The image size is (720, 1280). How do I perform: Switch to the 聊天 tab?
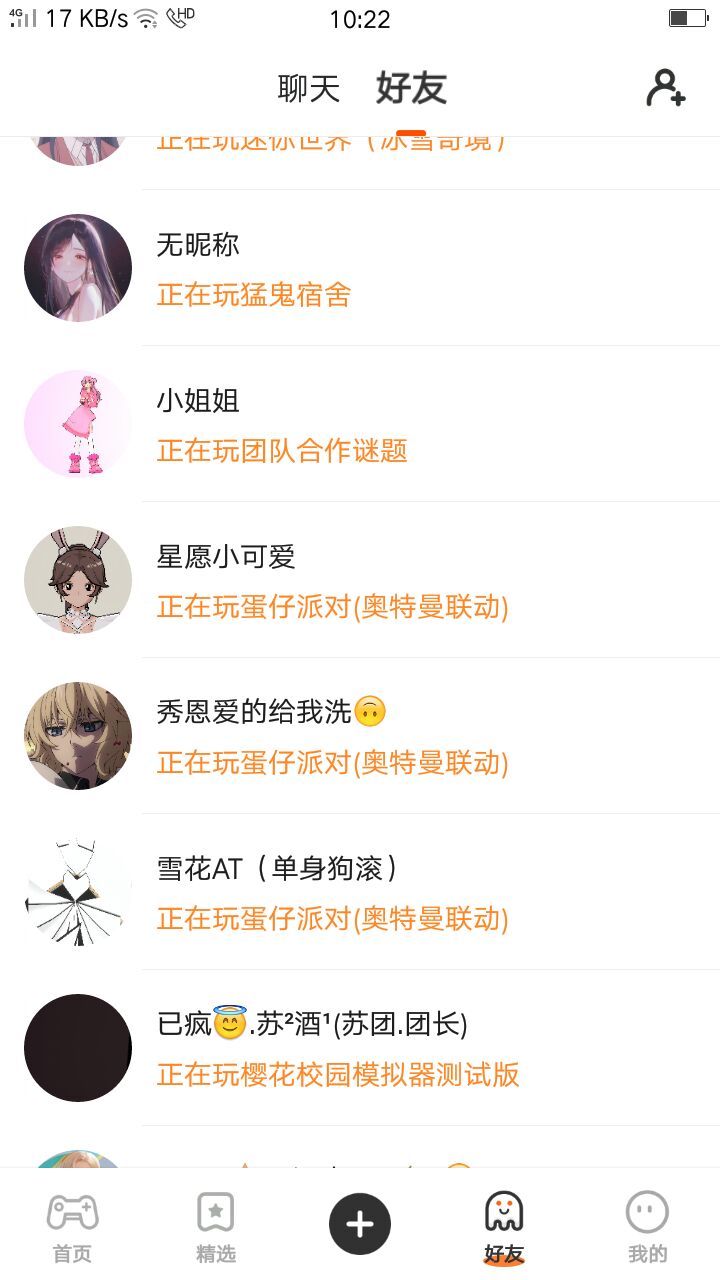309,89
